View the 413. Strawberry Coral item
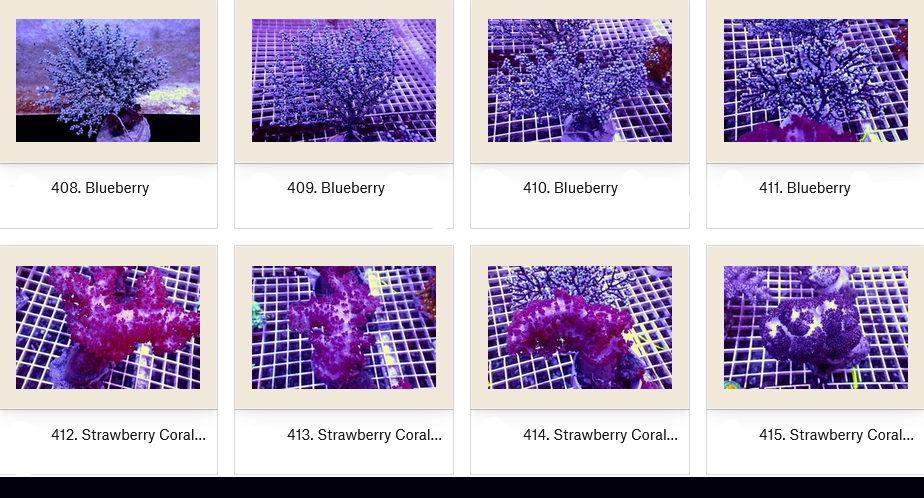Screen dimensions: 924x498 (344, 328)
